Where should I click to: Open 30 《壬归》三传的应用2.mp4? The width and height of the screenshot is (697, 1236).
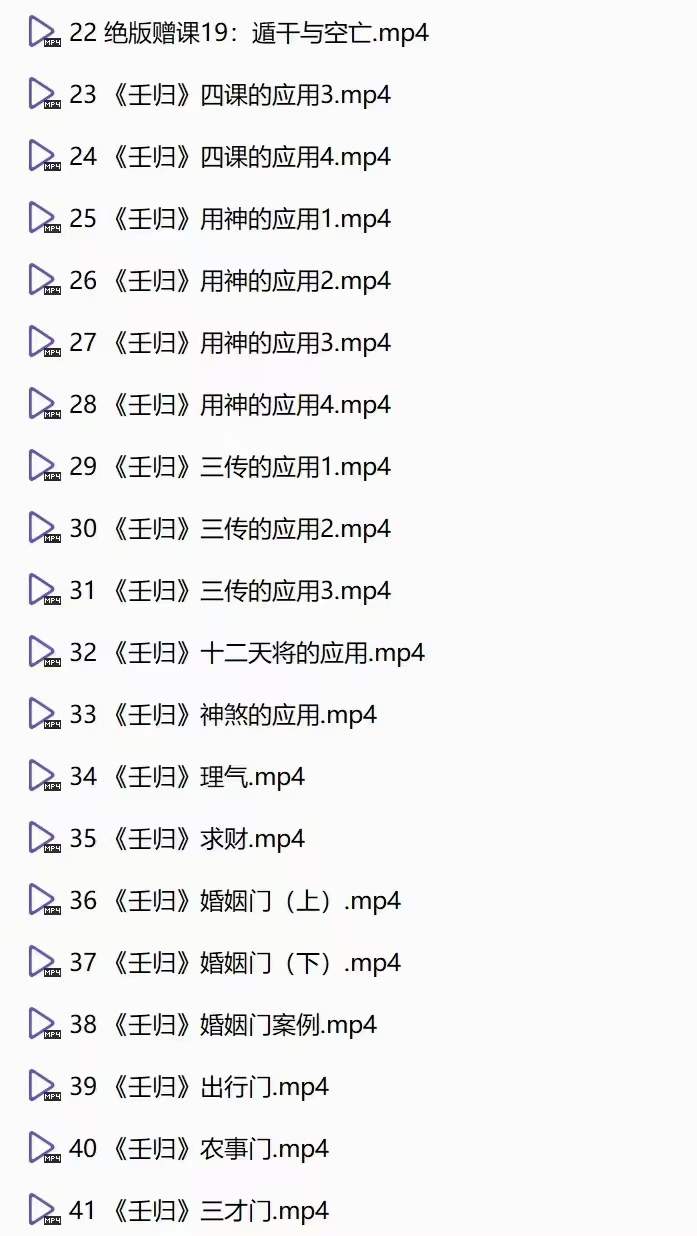tap(210, 529)
